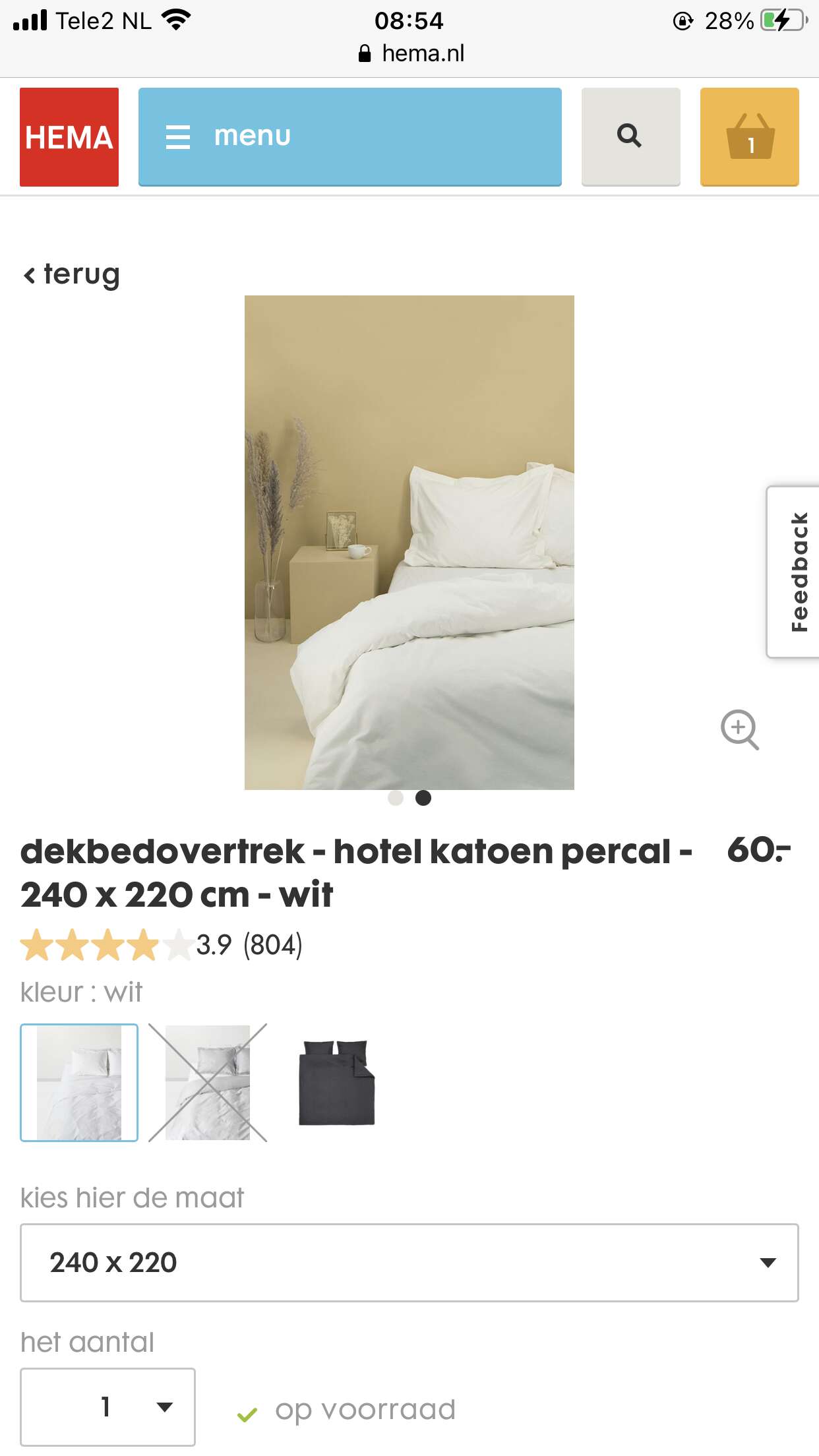The width and height of the screenshot is (819, 1456).
Task: Zoom in on the product photo
Action: [739, 729]
